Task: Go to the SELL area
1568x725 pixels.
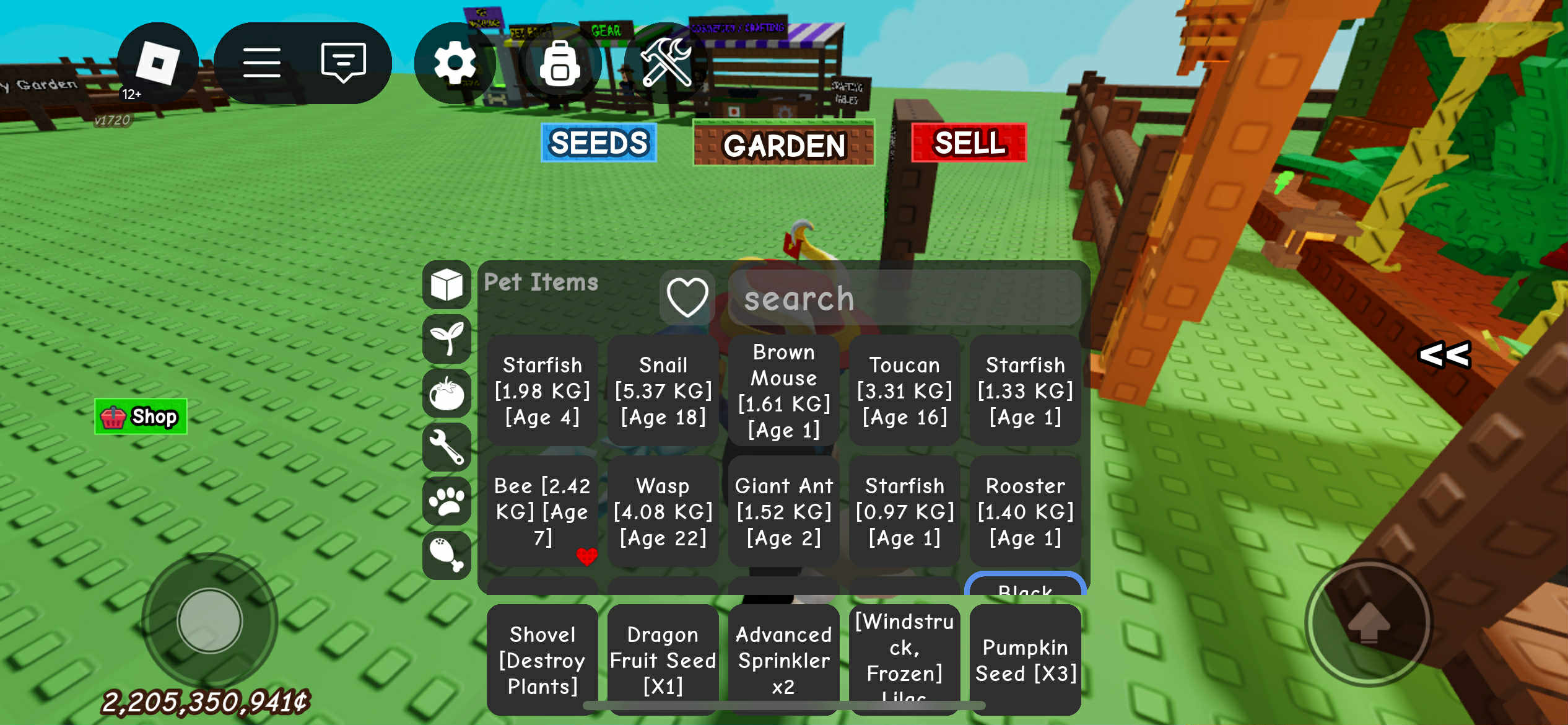Action: 969,143
